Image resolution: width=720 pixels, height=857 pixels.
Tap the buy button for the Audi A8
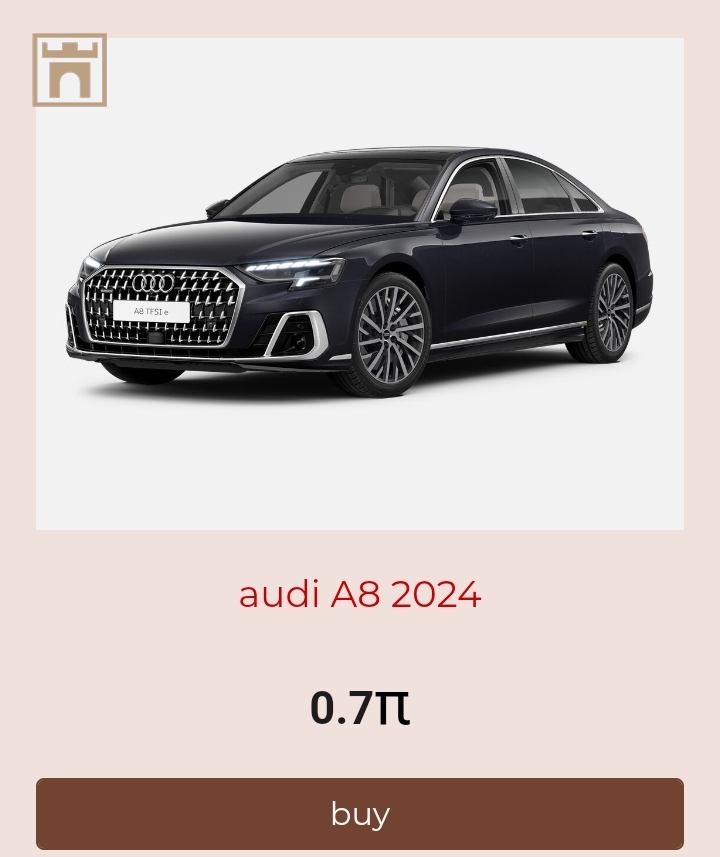coord(360,813)
